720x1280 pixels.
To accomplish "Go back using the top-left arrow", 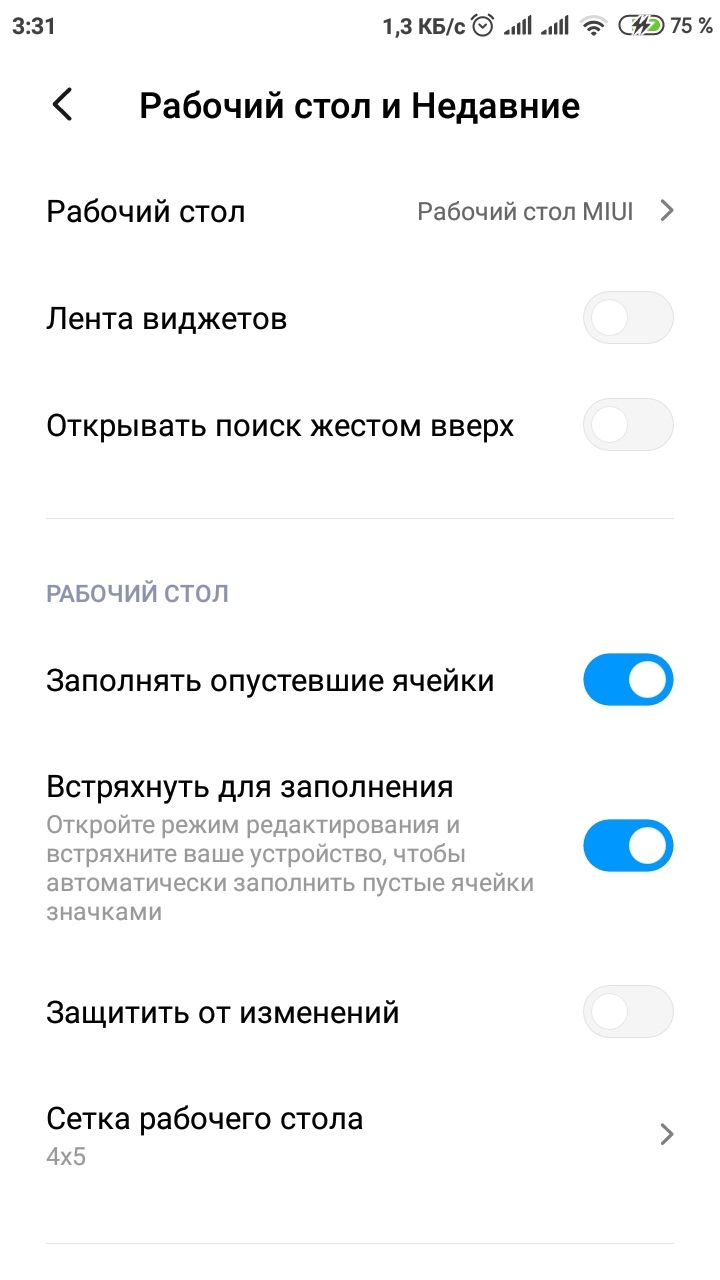I will 63,105.
